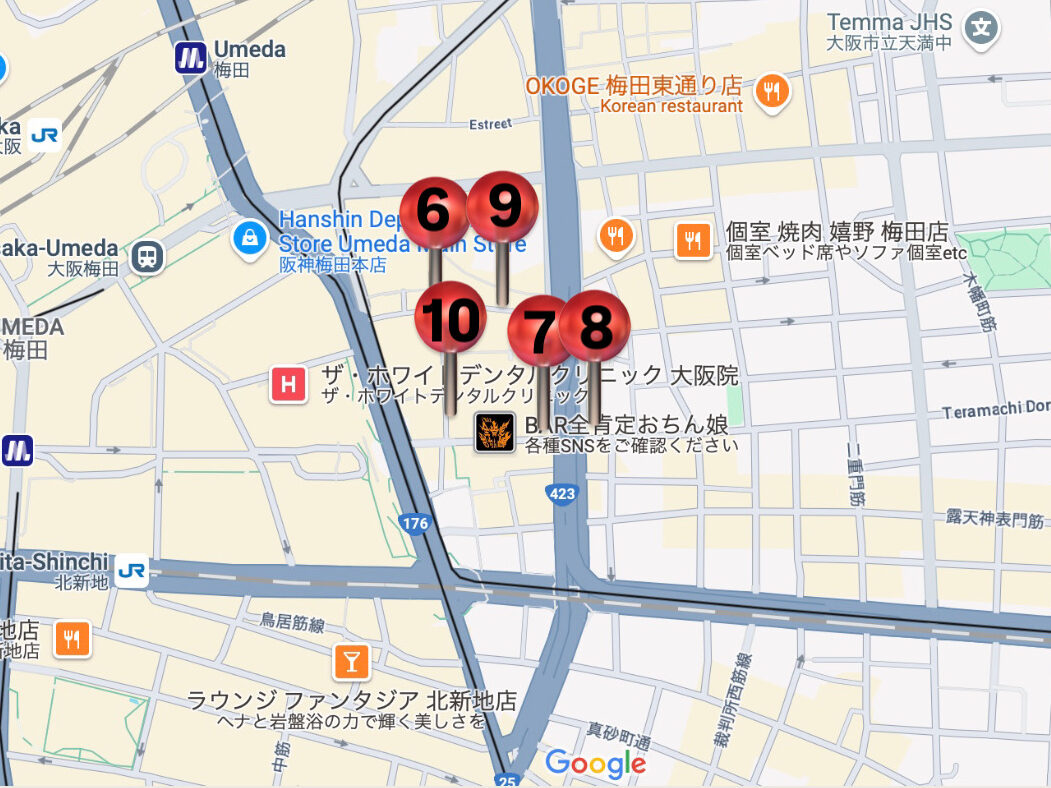Select red map pin number 9
The width and height of the screenshot is (1051, 788).
(502, 205)
